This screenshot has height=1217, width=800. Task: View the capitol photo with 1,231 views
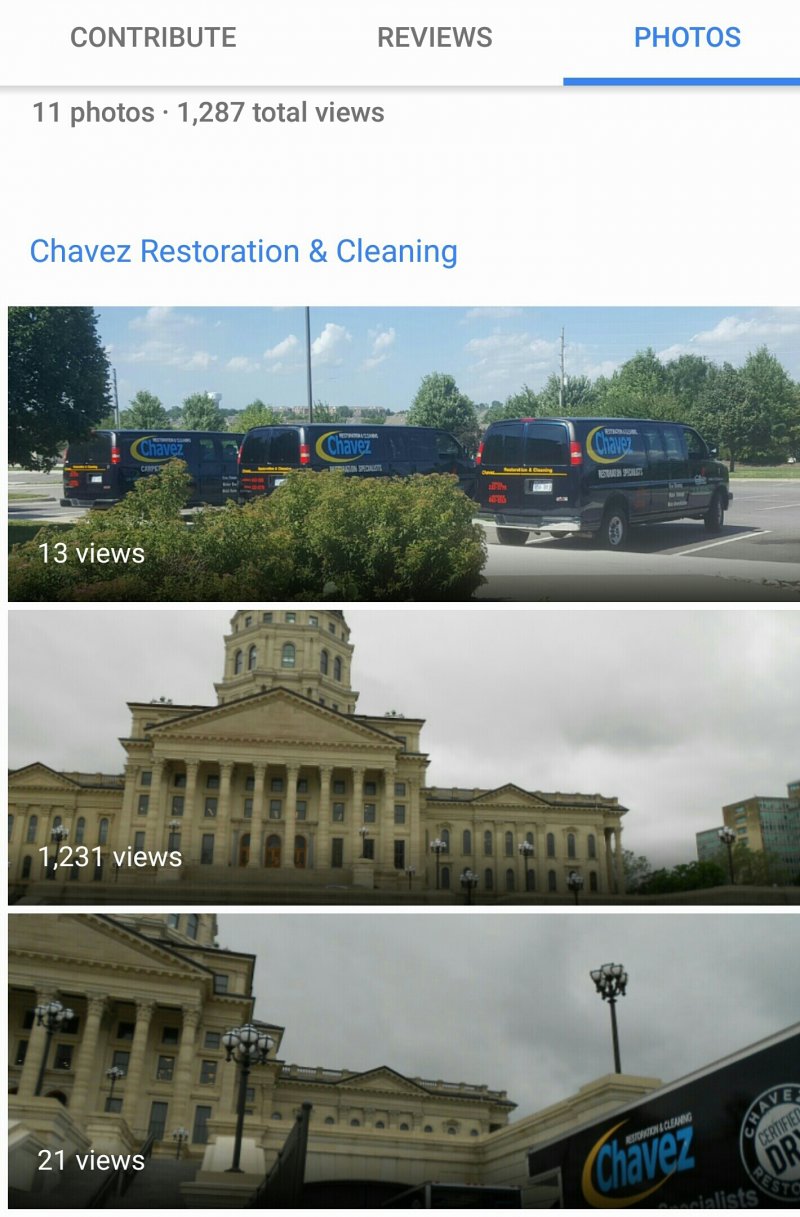point(404,757)
